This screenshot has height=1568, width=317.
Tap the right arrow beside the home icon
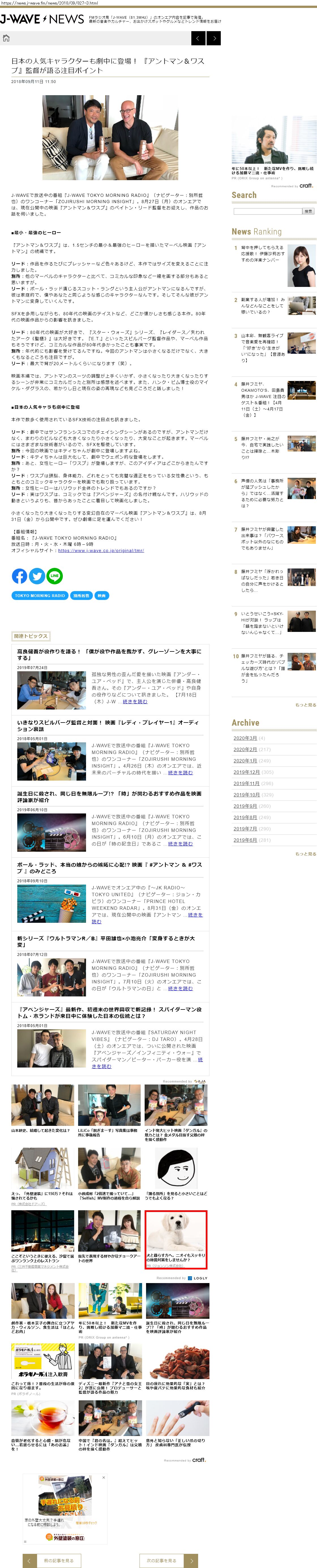pyautogui.click(x=214, y=38)
